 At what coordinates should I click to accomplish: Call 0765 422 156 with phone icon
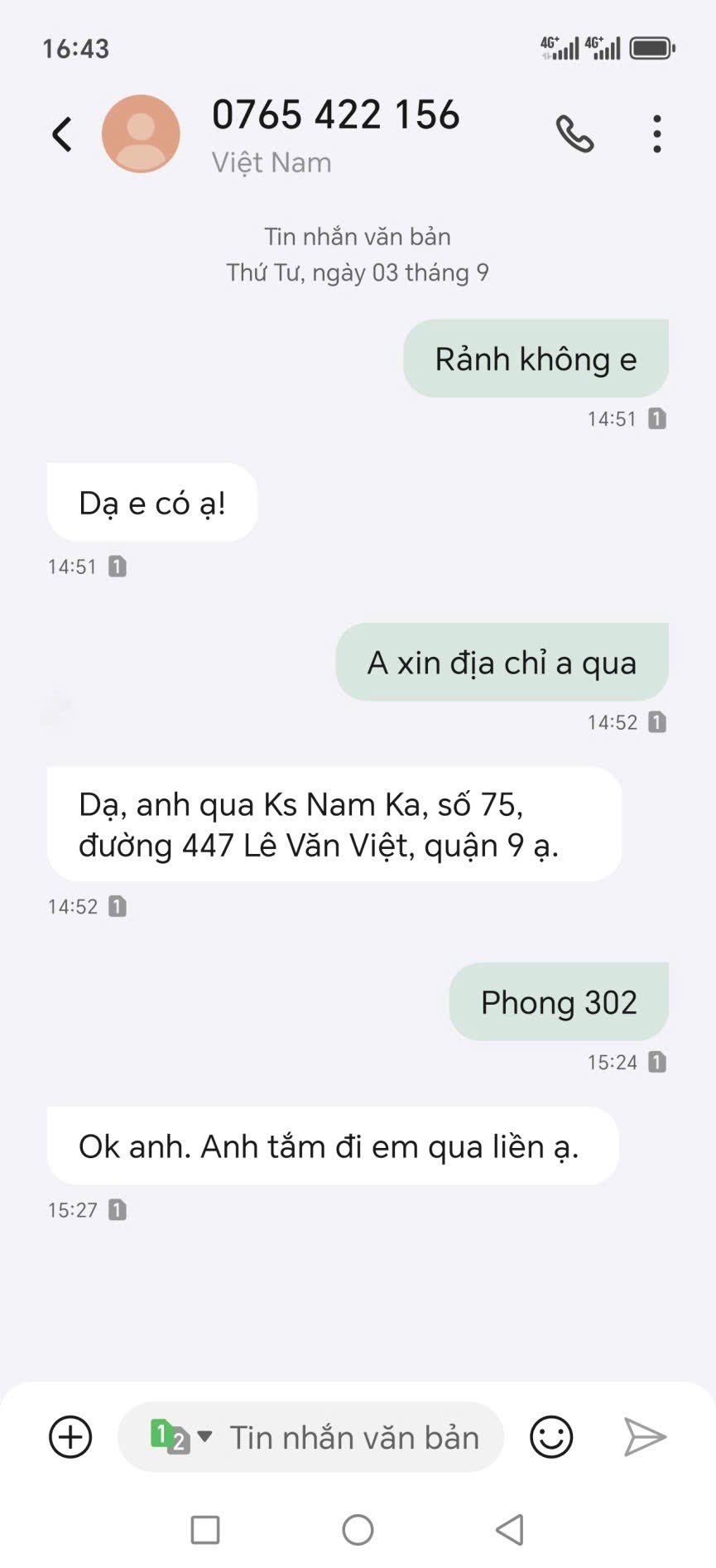coord(574,134)
